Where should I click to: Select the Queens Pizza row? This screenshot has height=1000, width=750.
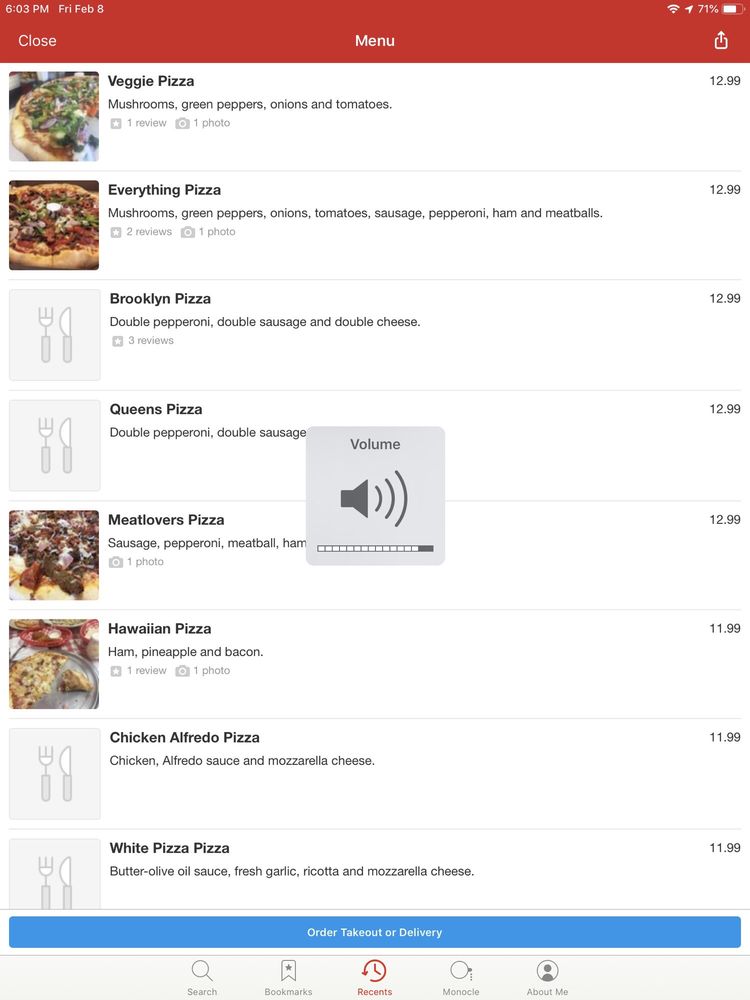coord(156,409)
